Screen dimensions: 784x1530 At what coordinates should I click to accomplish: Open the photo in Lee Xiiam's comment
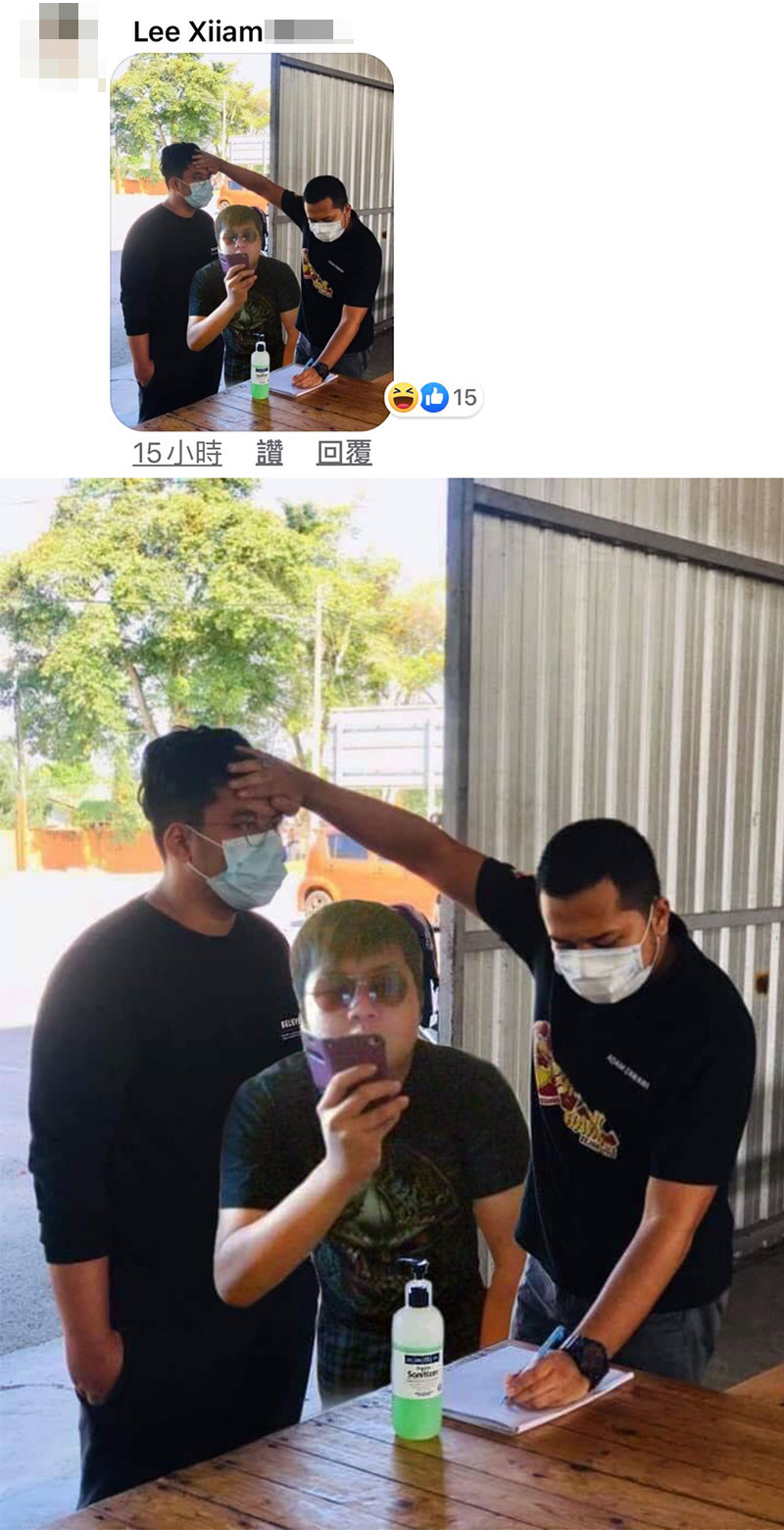252,242
